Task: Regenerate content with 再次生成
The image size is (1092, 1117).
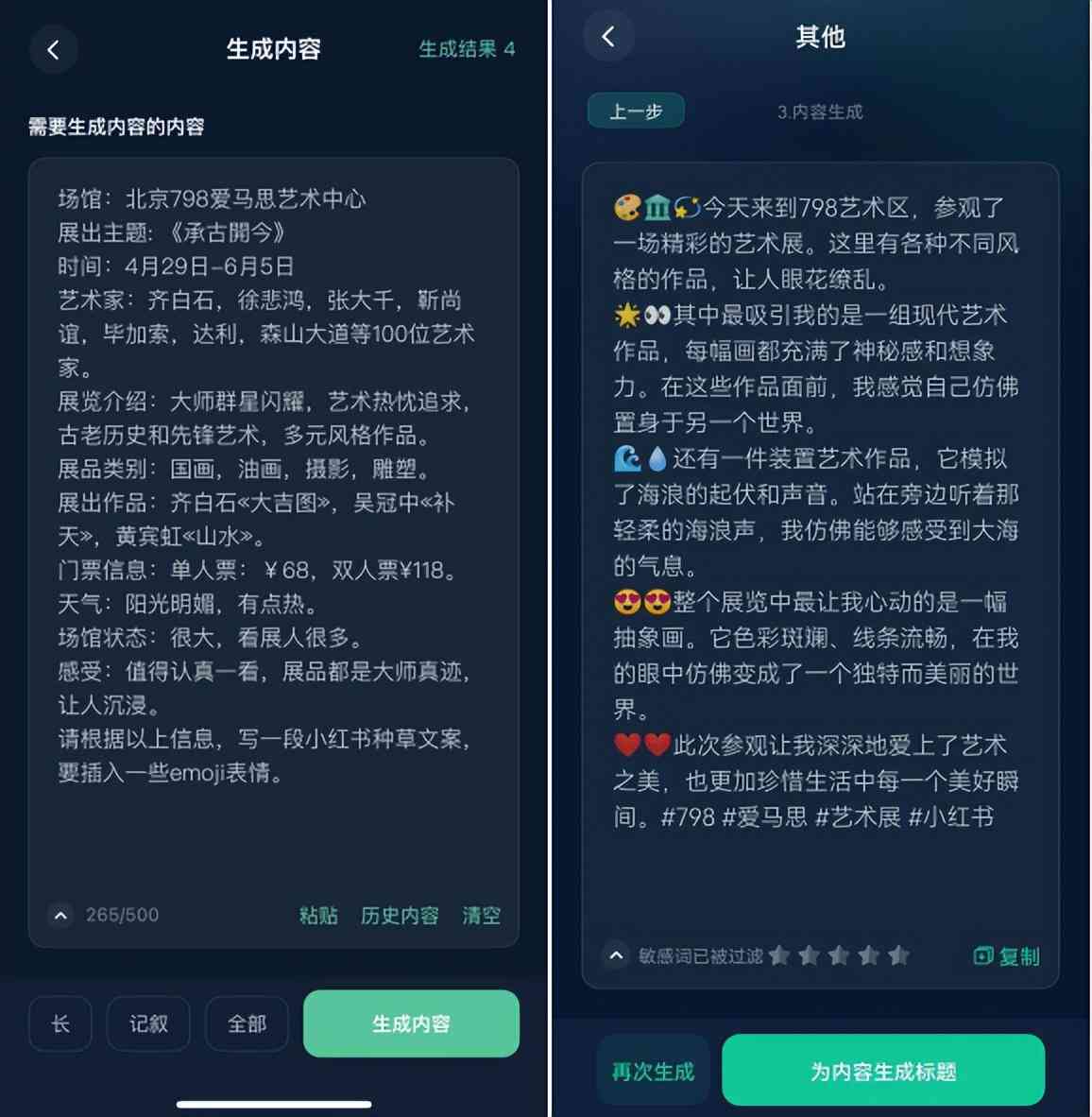Action: point(653,1071)
